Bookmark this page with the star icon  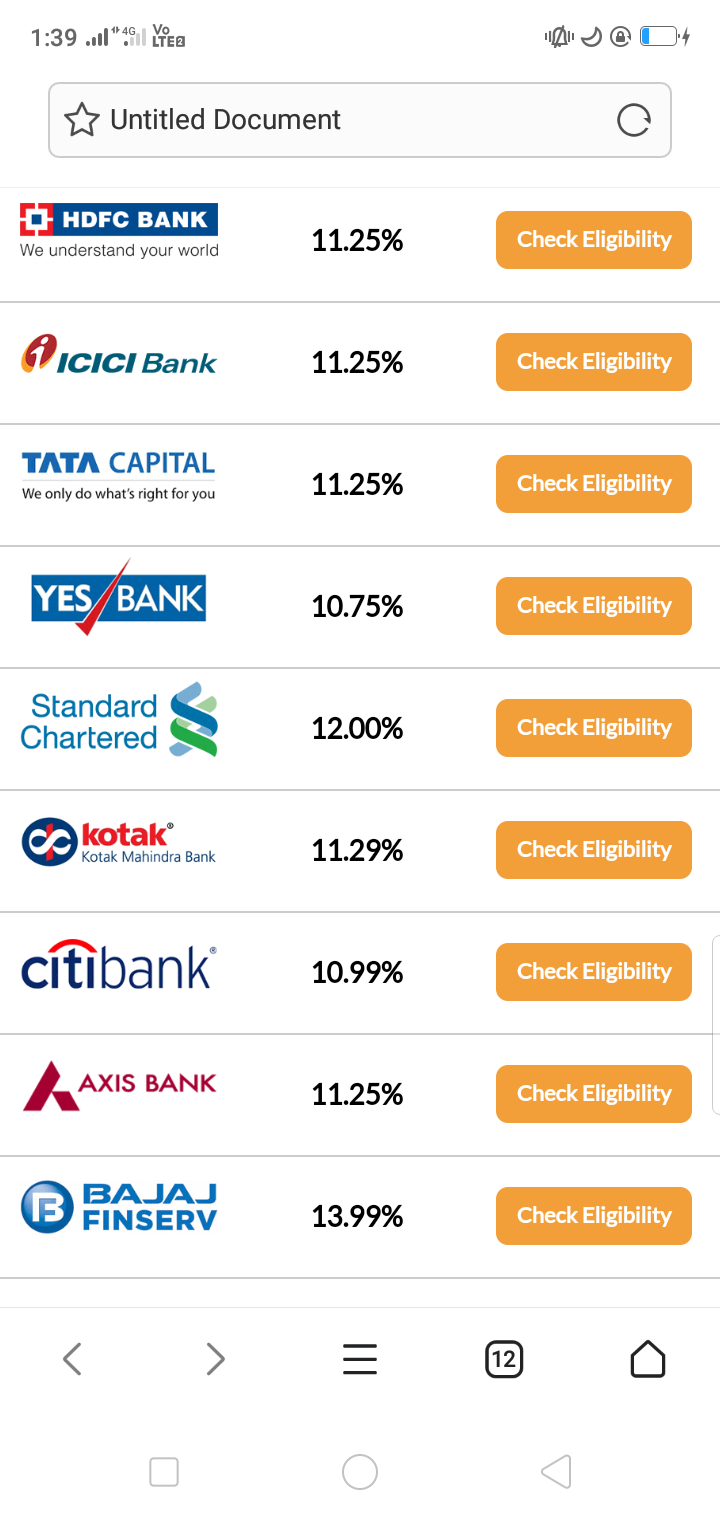(x=82, y=121)
